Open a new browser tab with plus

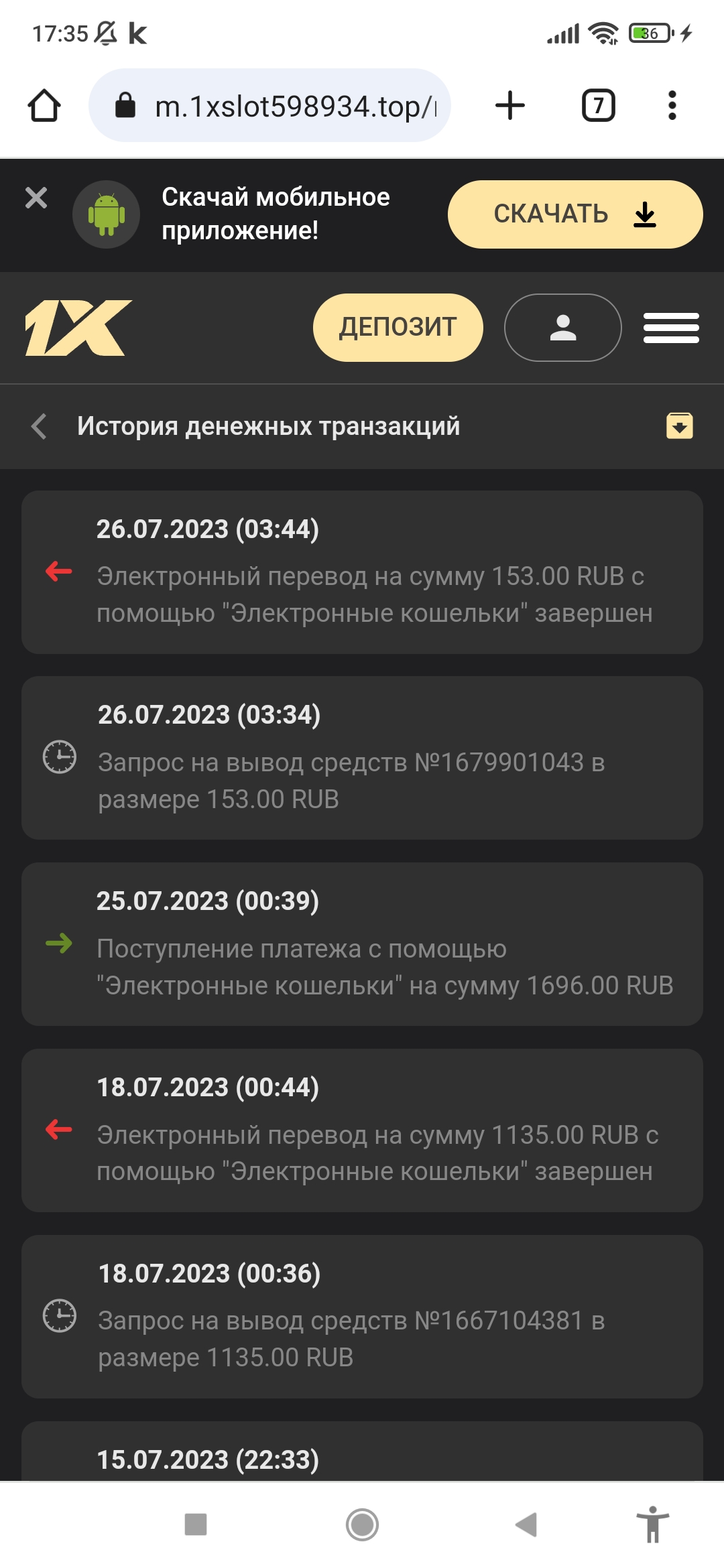click(511, 105)
